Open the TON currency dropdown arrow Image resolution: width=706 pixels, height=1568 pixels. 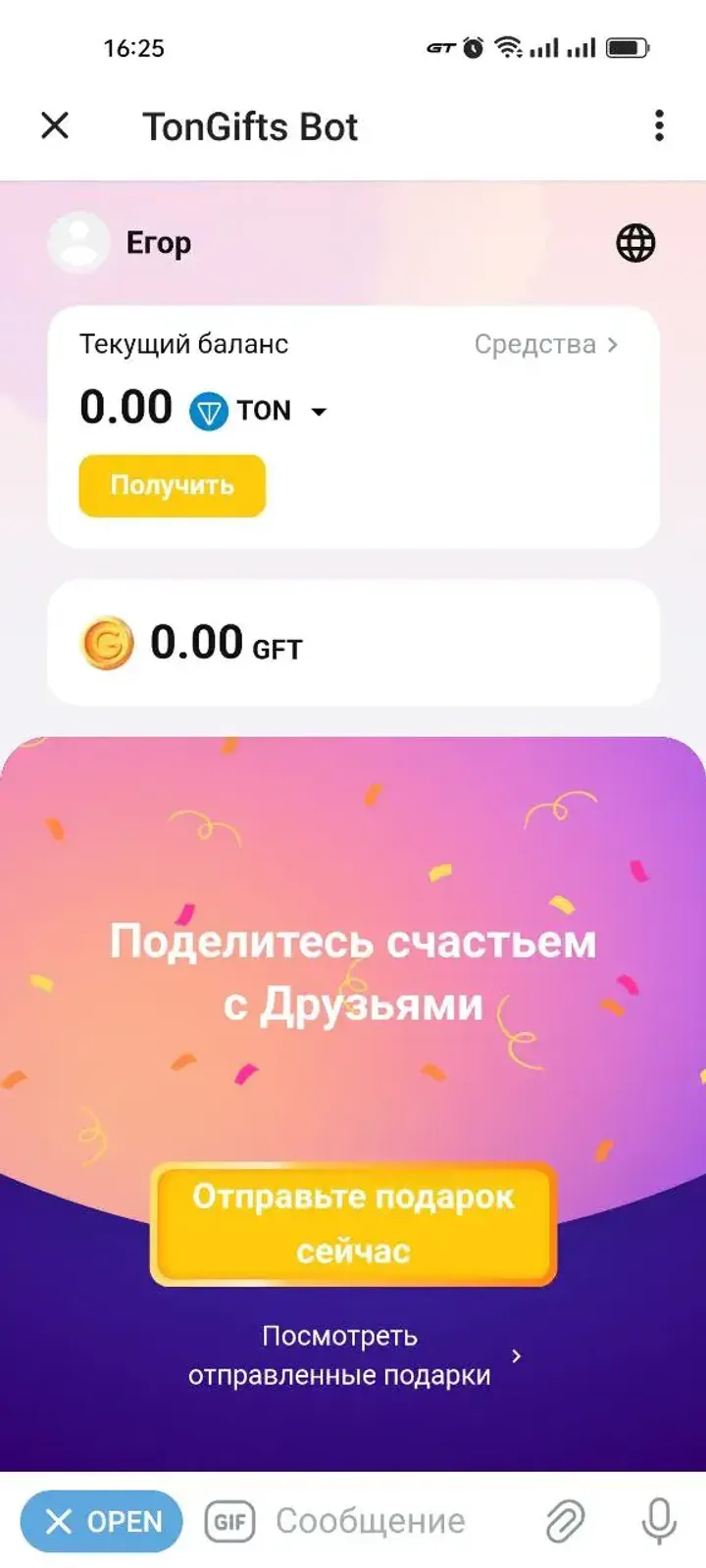[x=318, y=413]
